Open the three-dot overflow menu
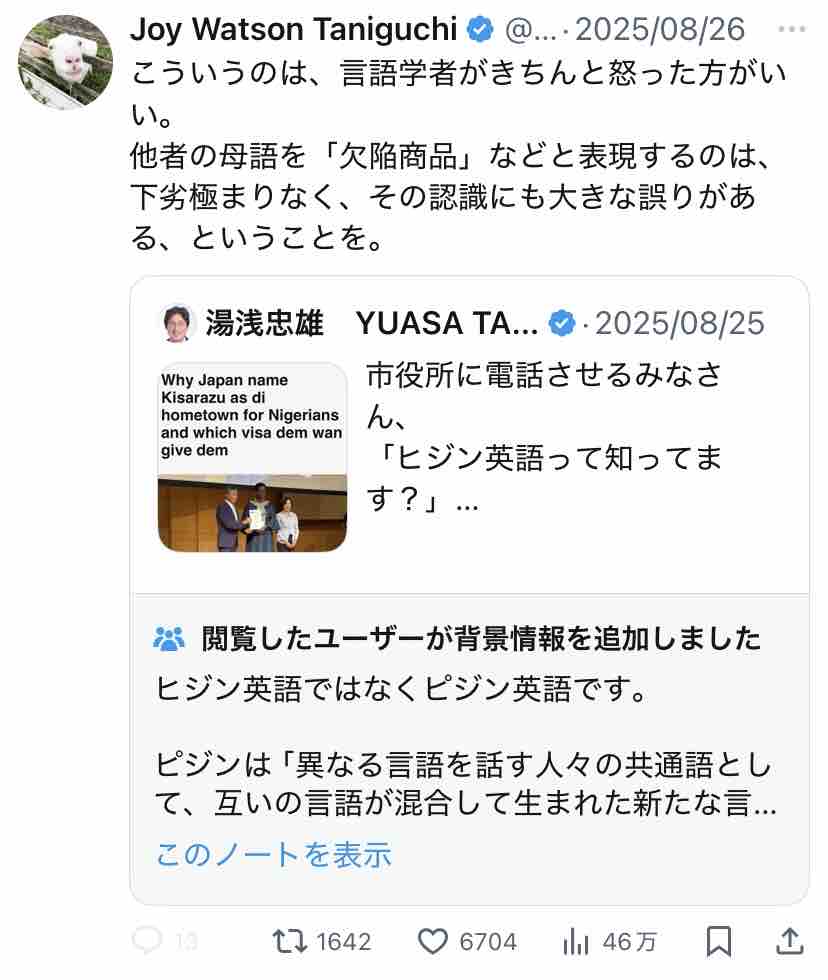 pyautogui.click(x=792, y=29)
